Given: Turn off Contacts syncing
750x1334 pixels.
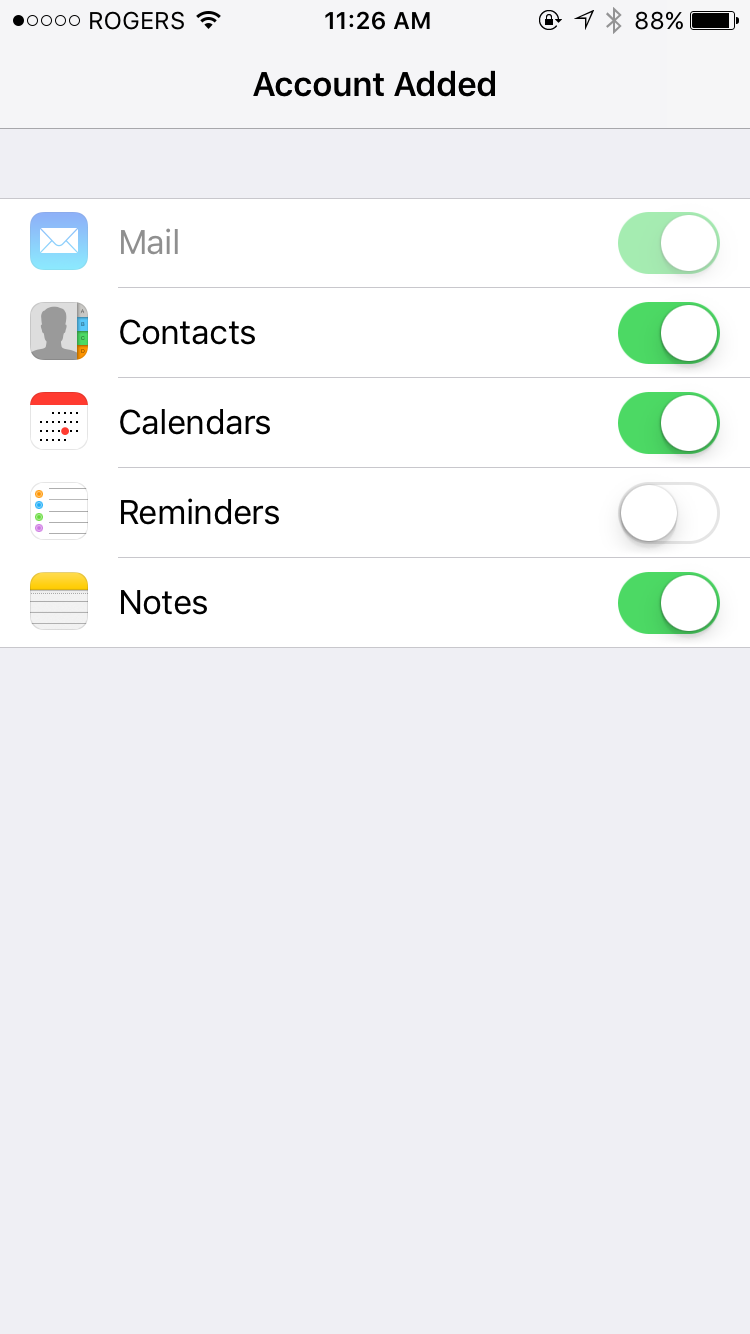Looking at the screenshot, I should pos(668,333).
